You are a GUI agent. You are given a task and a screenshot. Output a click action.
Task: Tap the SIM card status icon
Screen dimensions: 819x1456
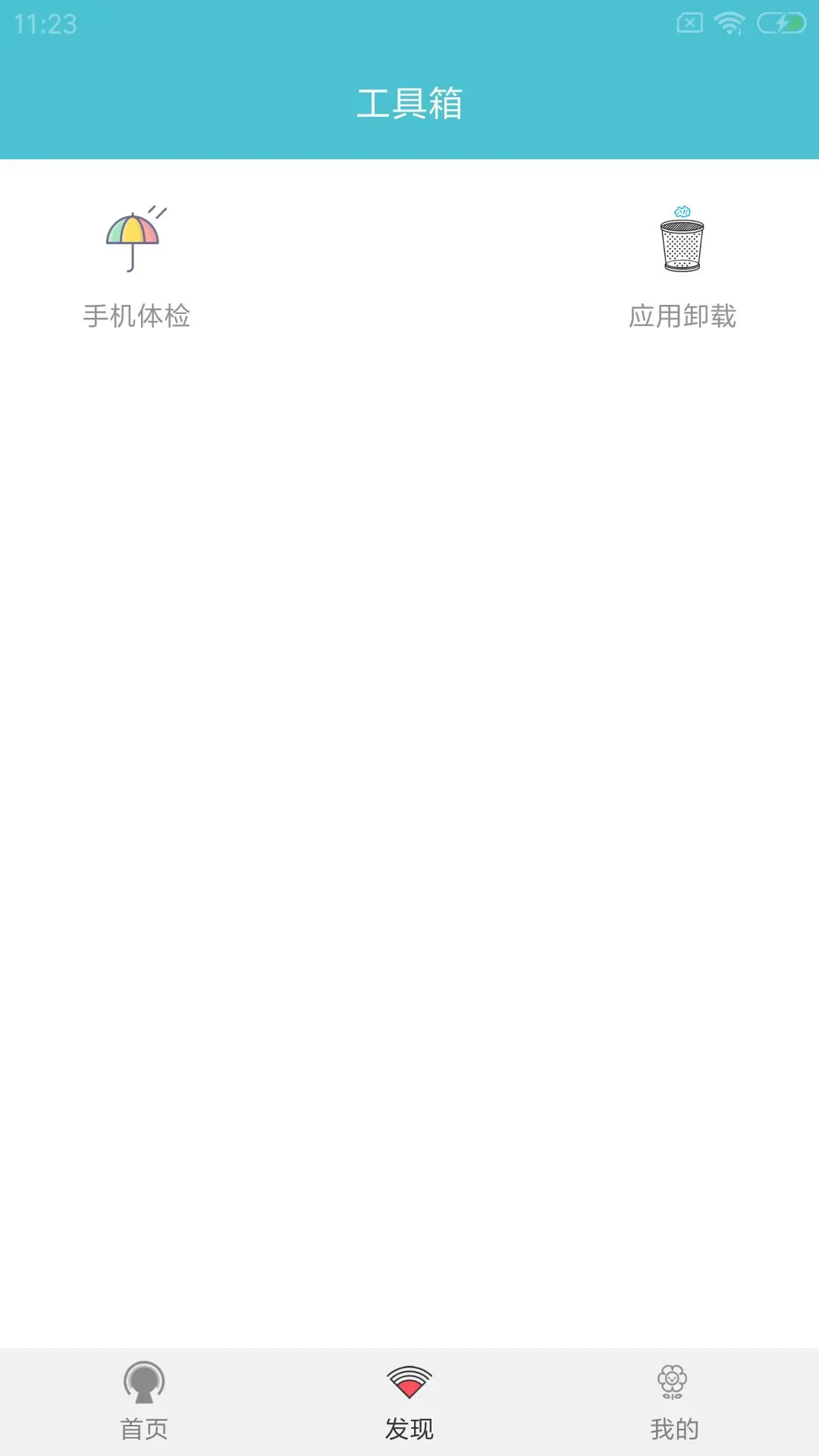pos(689,23)
